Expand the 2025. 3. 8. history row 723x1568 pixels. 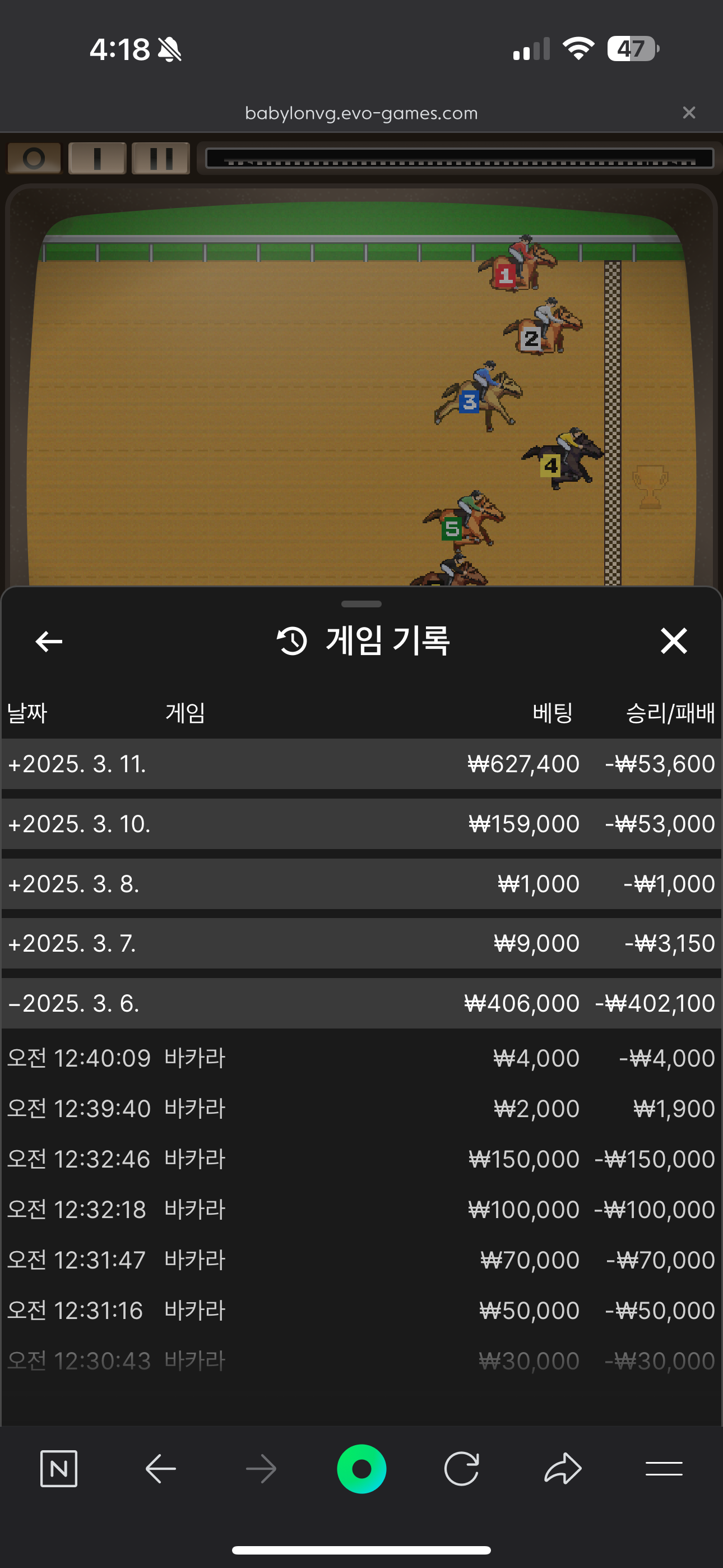(361, 883)
